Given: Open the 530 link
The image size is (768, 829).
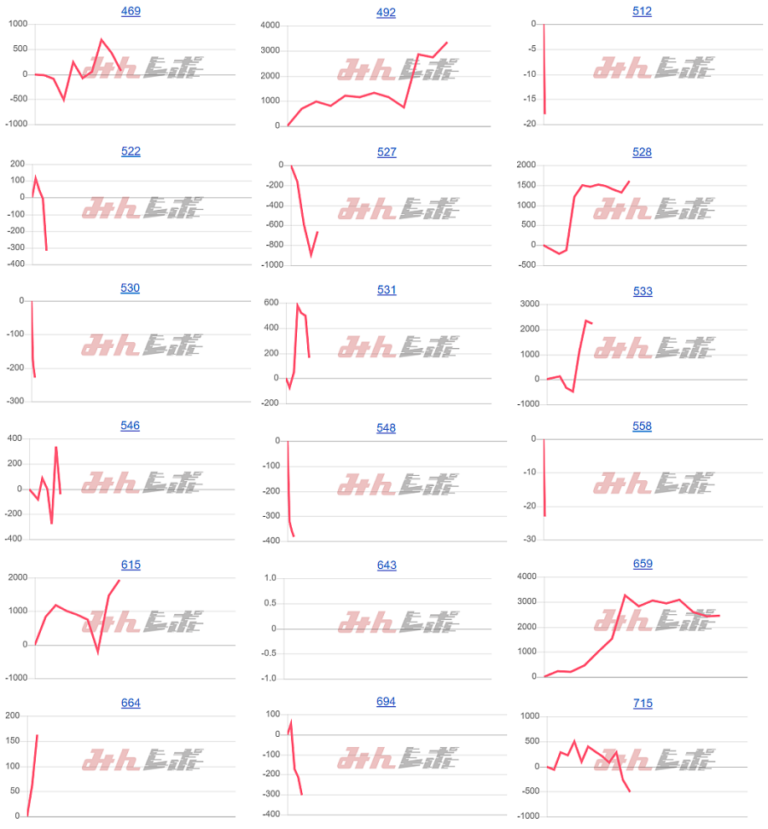Looking at the screenshot, I should (x=130, y=288).
